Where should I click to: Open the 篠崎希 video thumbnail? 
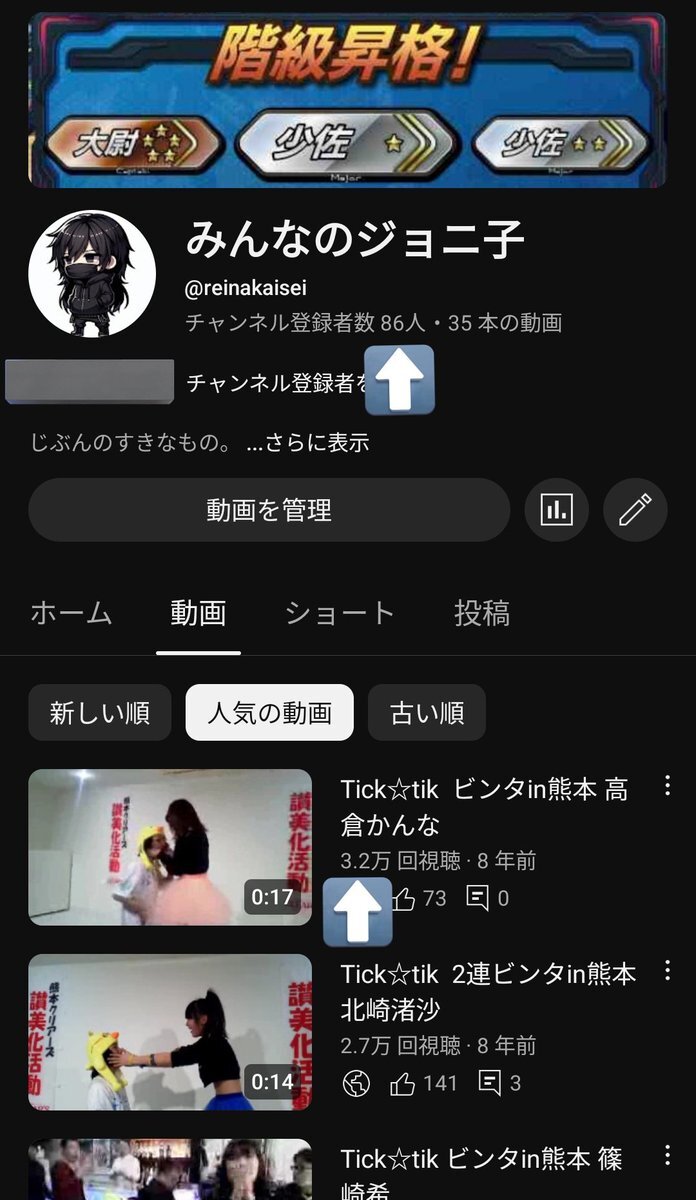point(170,1170)
